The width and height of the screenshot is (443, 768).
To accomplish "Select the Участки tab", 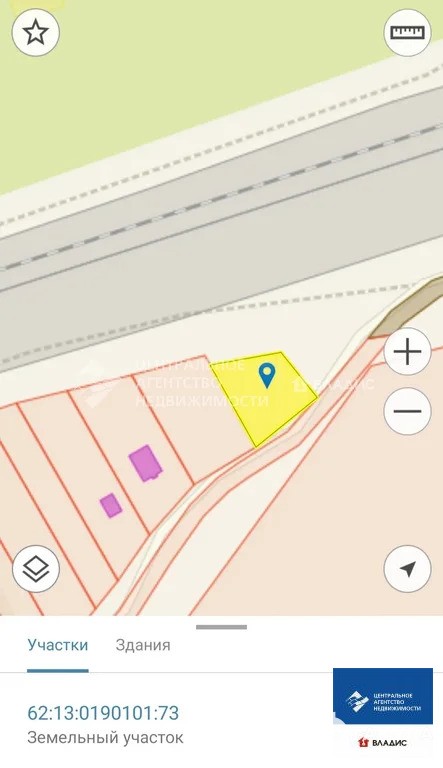I will [x=58, y=645].
